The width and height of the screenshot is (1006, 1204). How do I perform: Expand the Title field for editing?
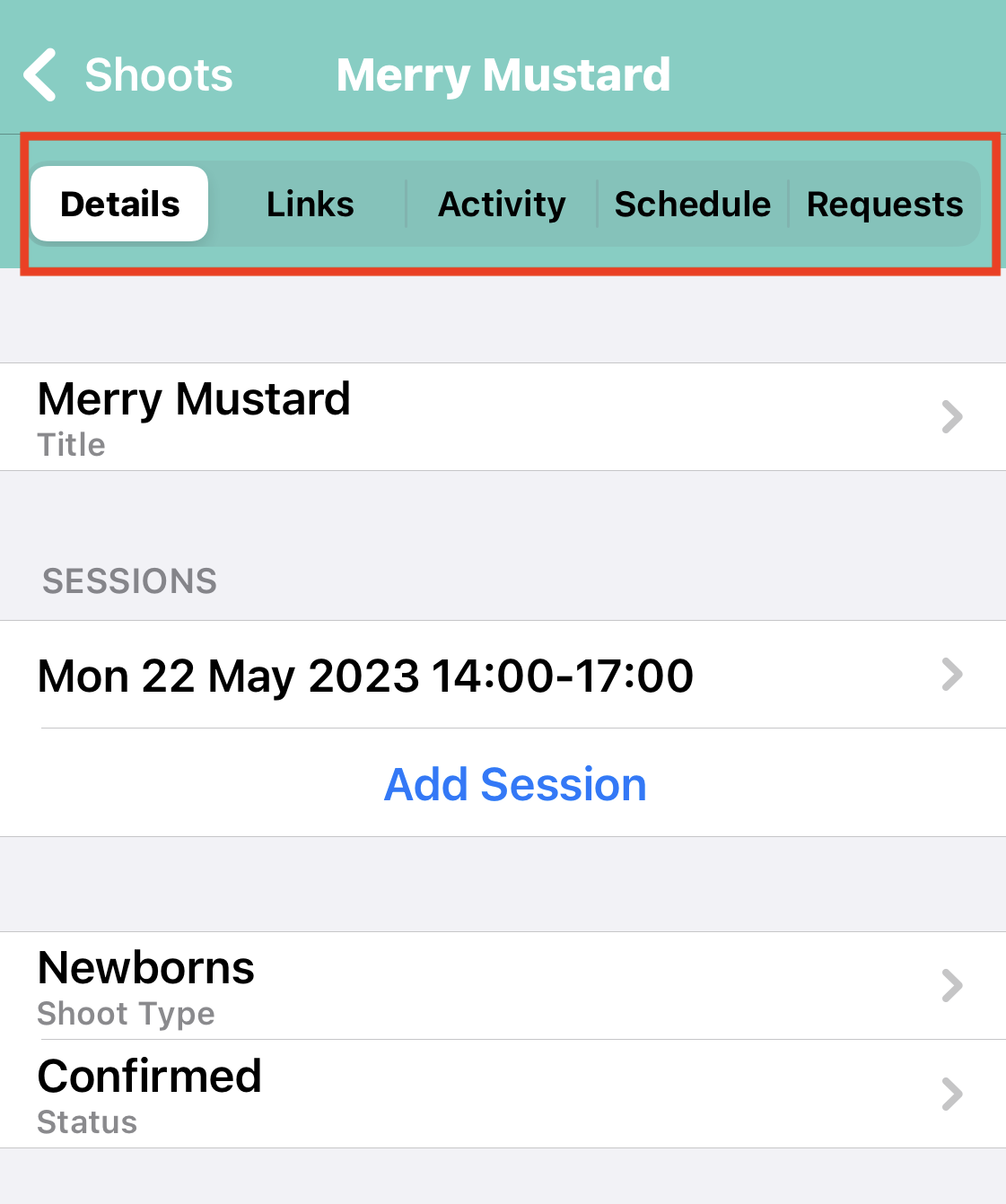coord(194,416)
